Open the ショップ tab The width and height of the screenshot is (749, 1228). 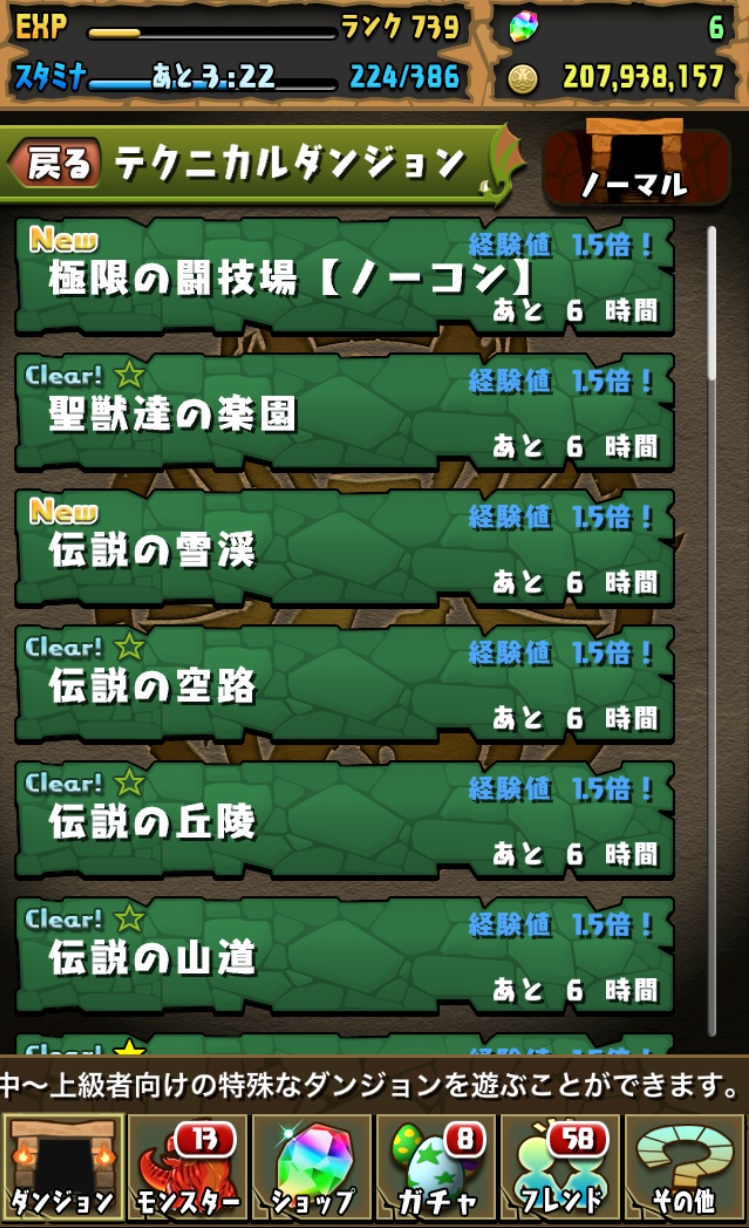312,1167
